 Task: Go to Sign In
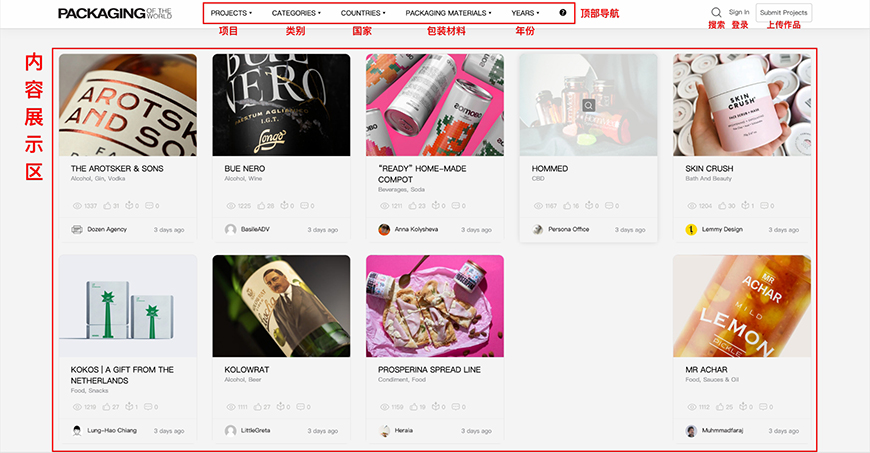click(739, 13)
